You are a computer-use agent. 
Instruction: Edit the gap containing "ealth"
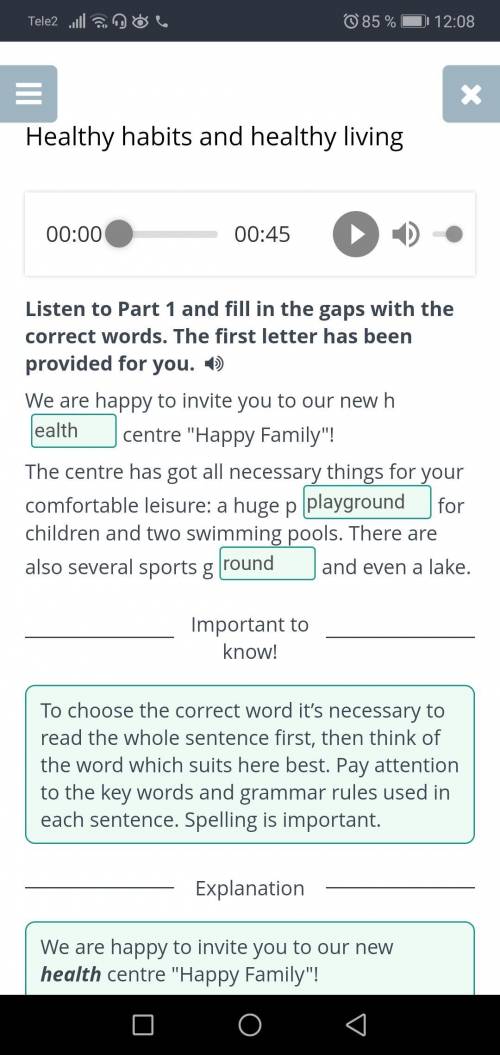click(74, 431)
